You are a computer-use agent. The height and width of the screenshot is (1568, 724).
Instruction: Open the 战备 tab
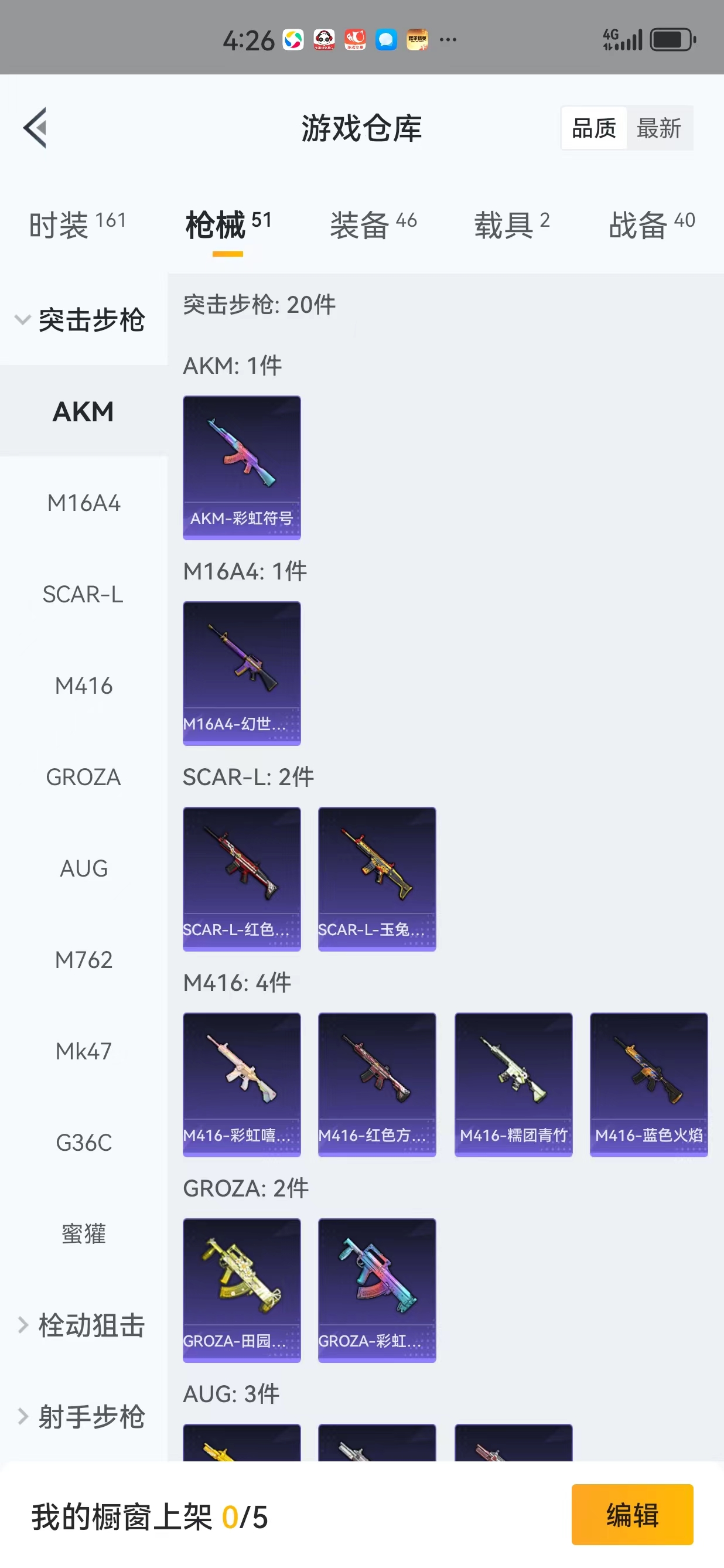tap(651, 224)
